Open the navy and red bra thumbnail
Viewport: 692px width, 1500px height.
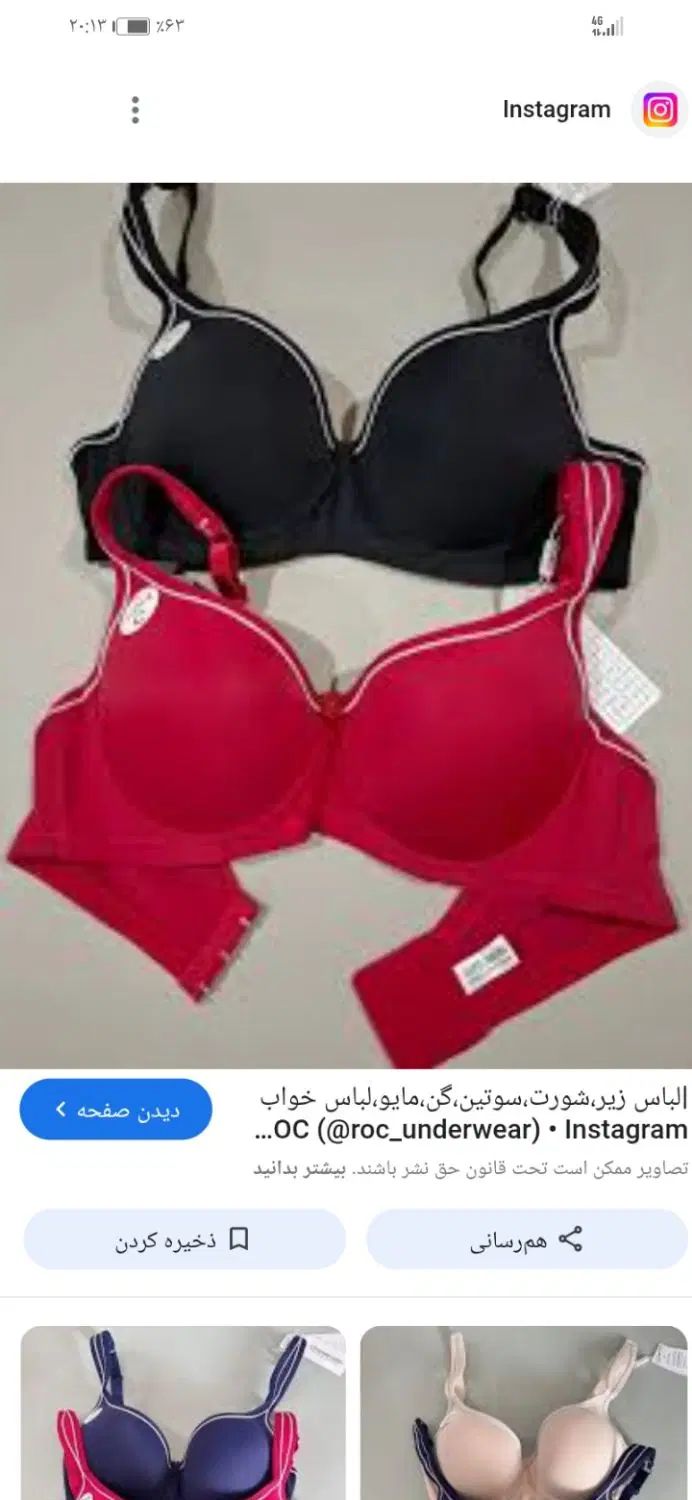(x=183, y=1412)
